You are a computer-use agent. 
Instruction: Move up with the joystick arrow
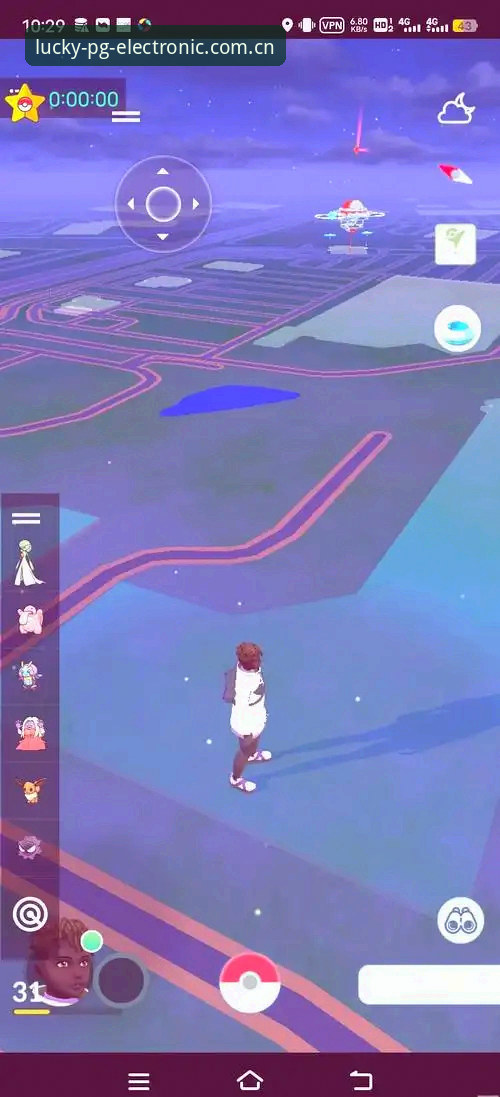pos(163,171)
